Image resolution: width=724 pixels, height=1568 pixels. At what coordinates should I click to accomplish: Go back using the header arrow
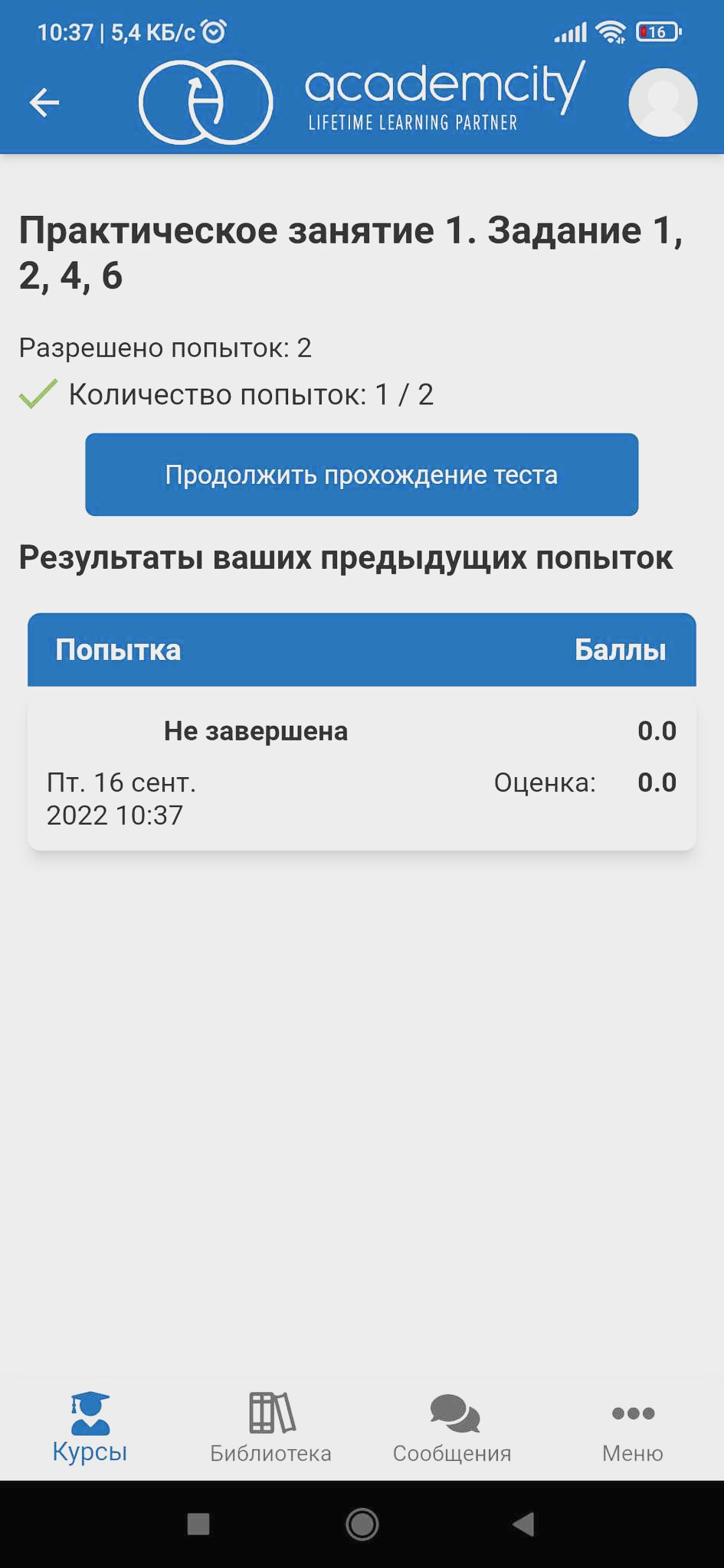click(x=44, y=103)
